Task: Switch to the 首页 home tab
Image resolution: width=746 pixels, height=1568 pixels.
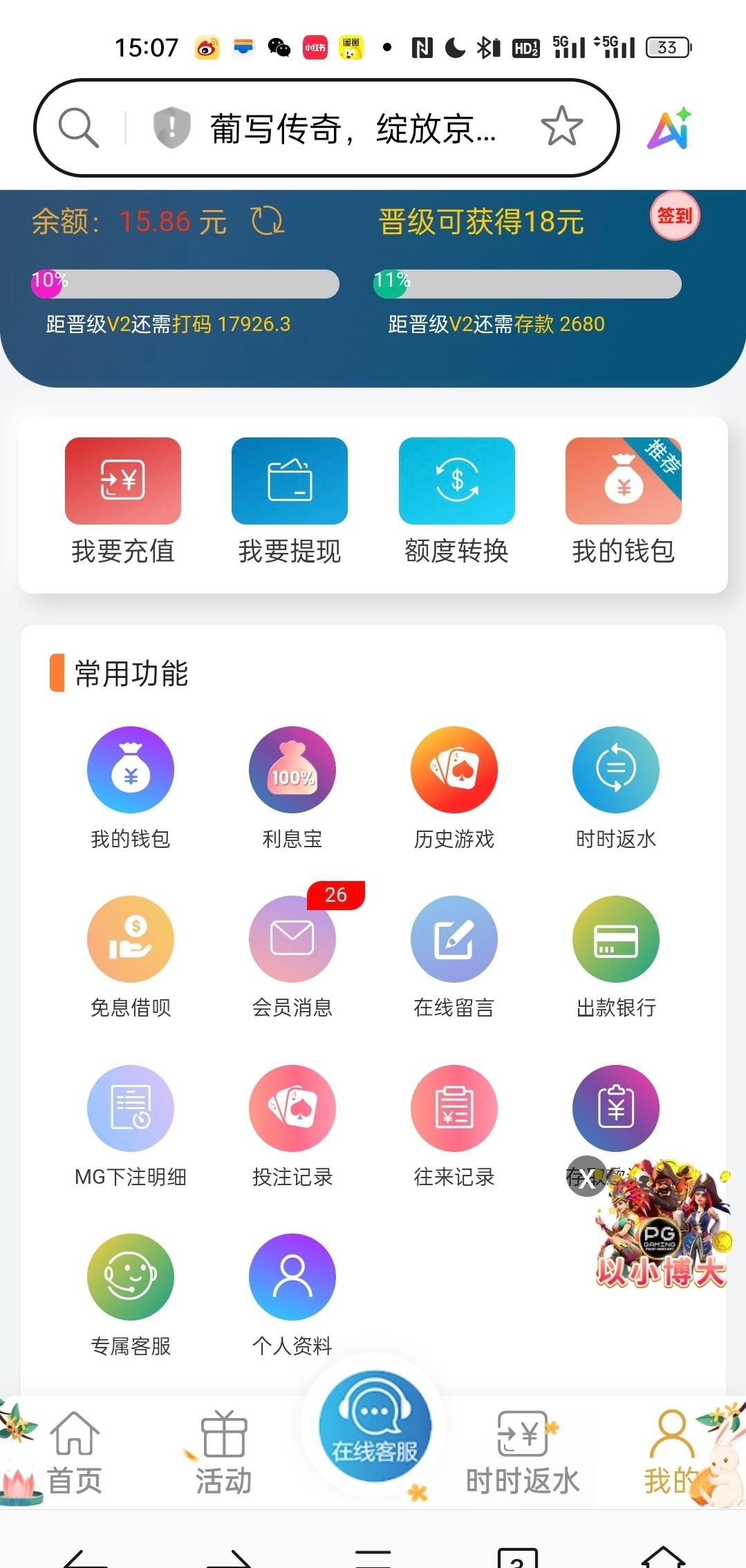Action: coord(74,1451)
